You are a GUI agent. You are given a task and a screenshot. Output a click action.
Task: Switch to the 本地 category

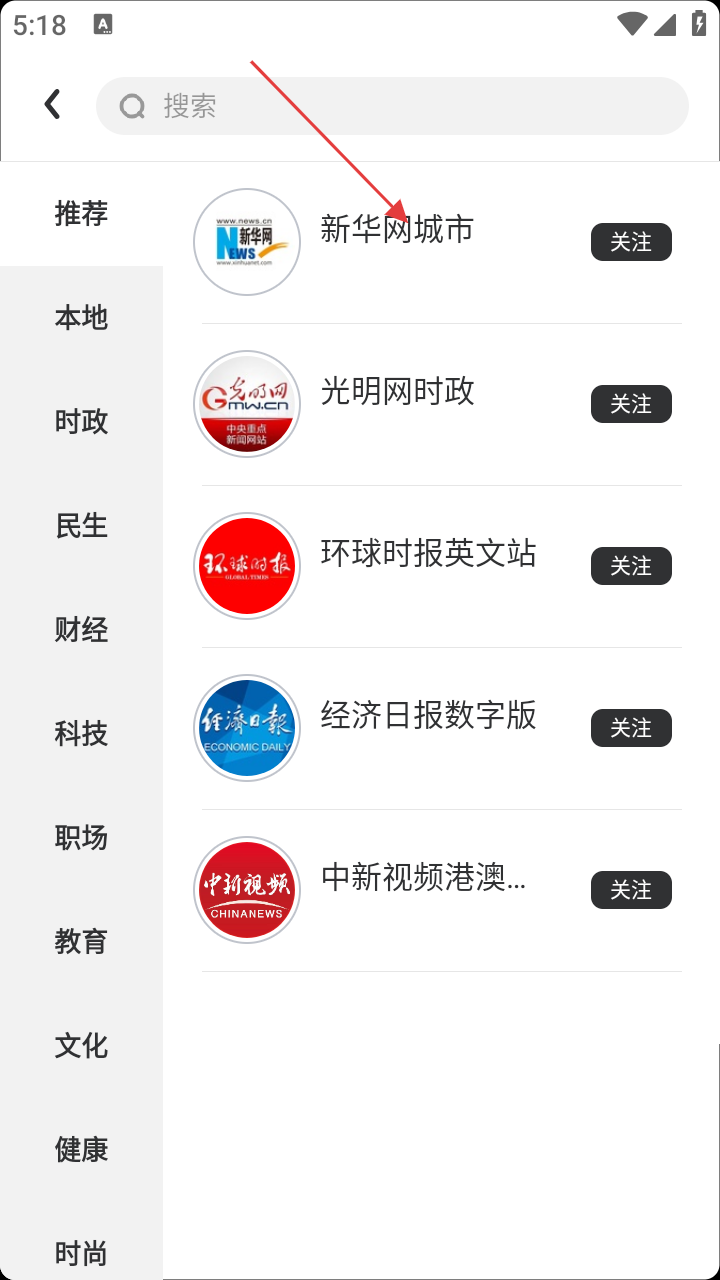[x=81, y=318]
